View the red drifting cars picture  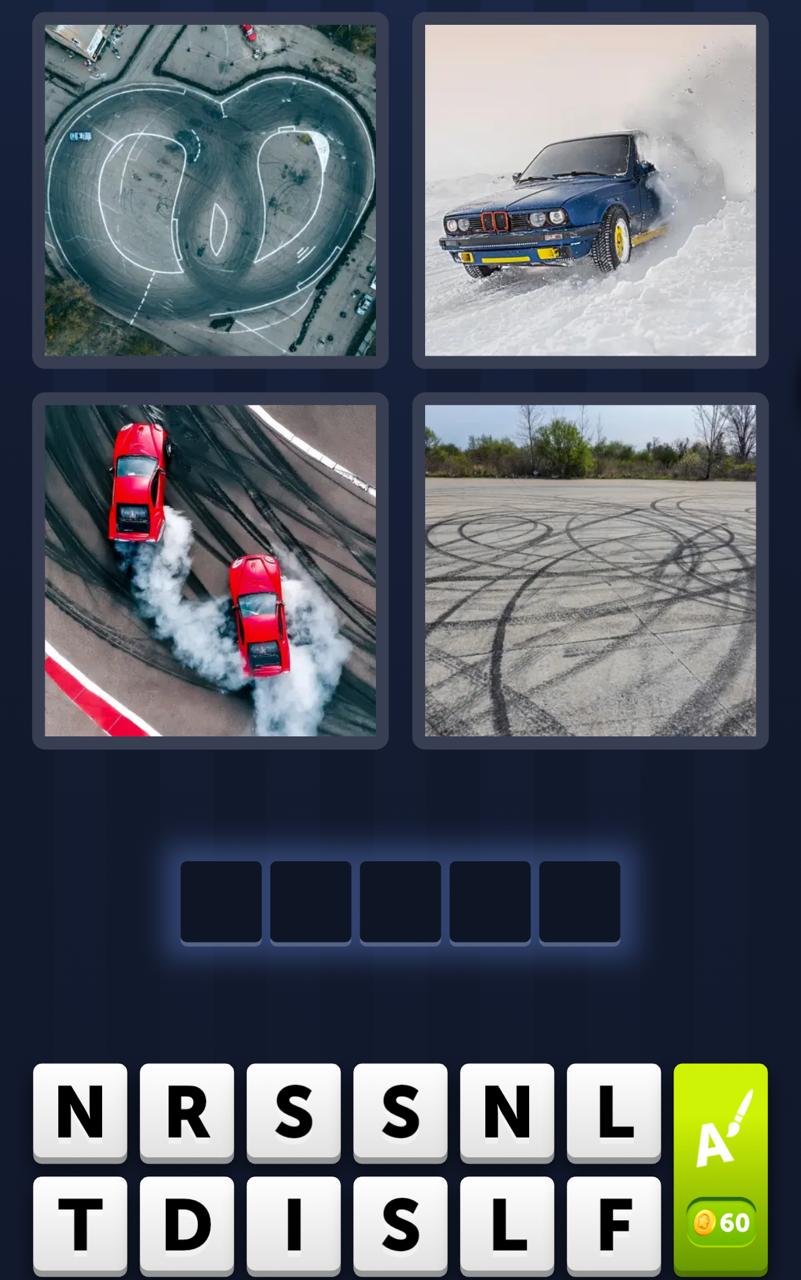pyautogui.click(x=210, y=570)
